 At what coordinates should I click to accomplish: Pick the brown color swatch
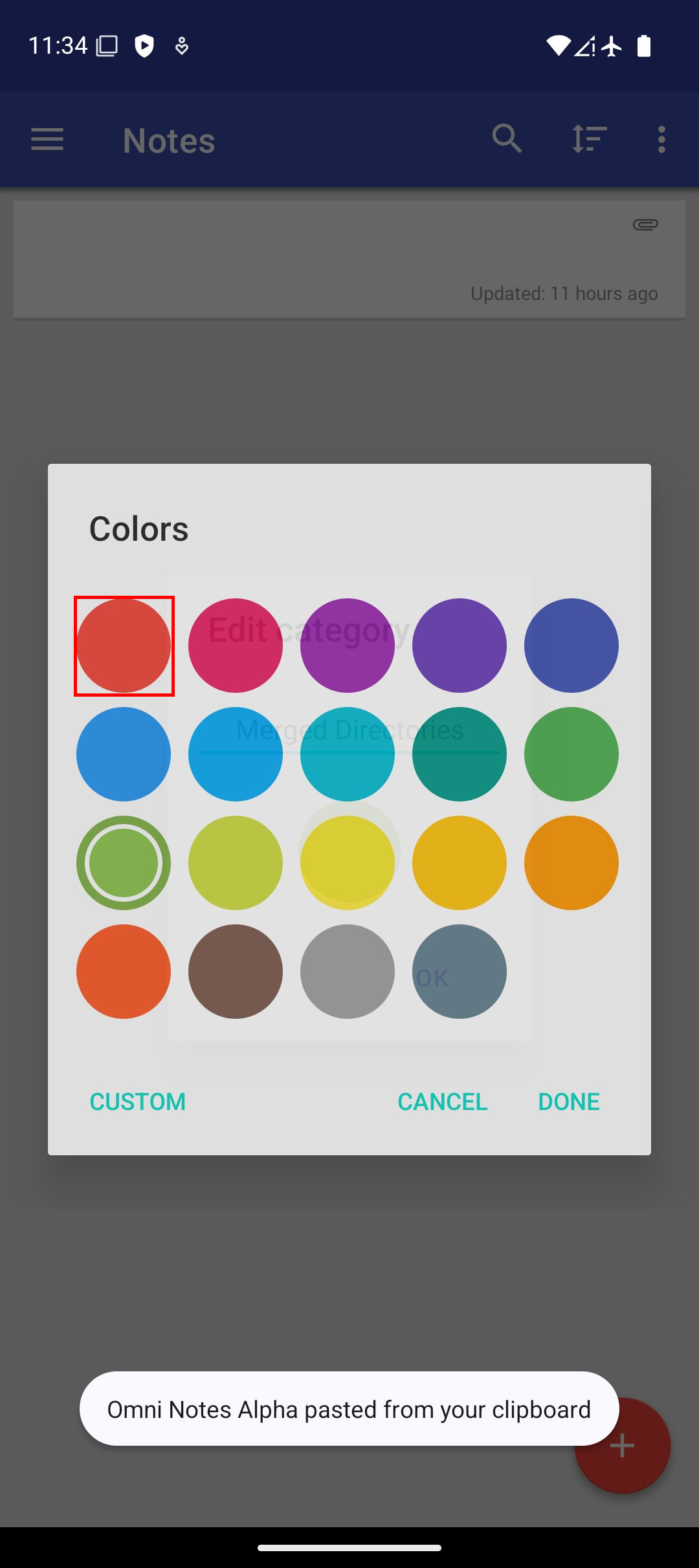coord(236,972)
